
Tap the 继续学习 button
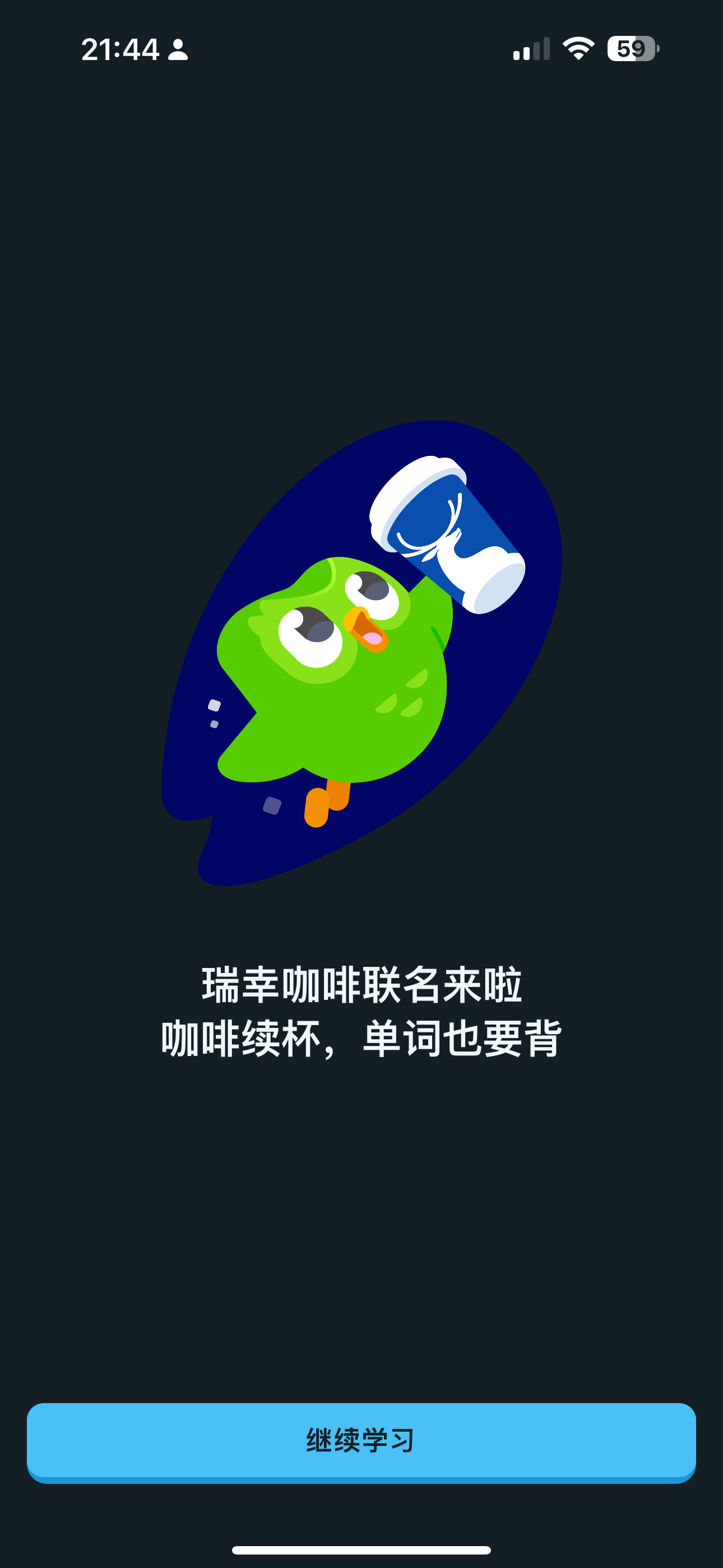tap(361, 1442)
